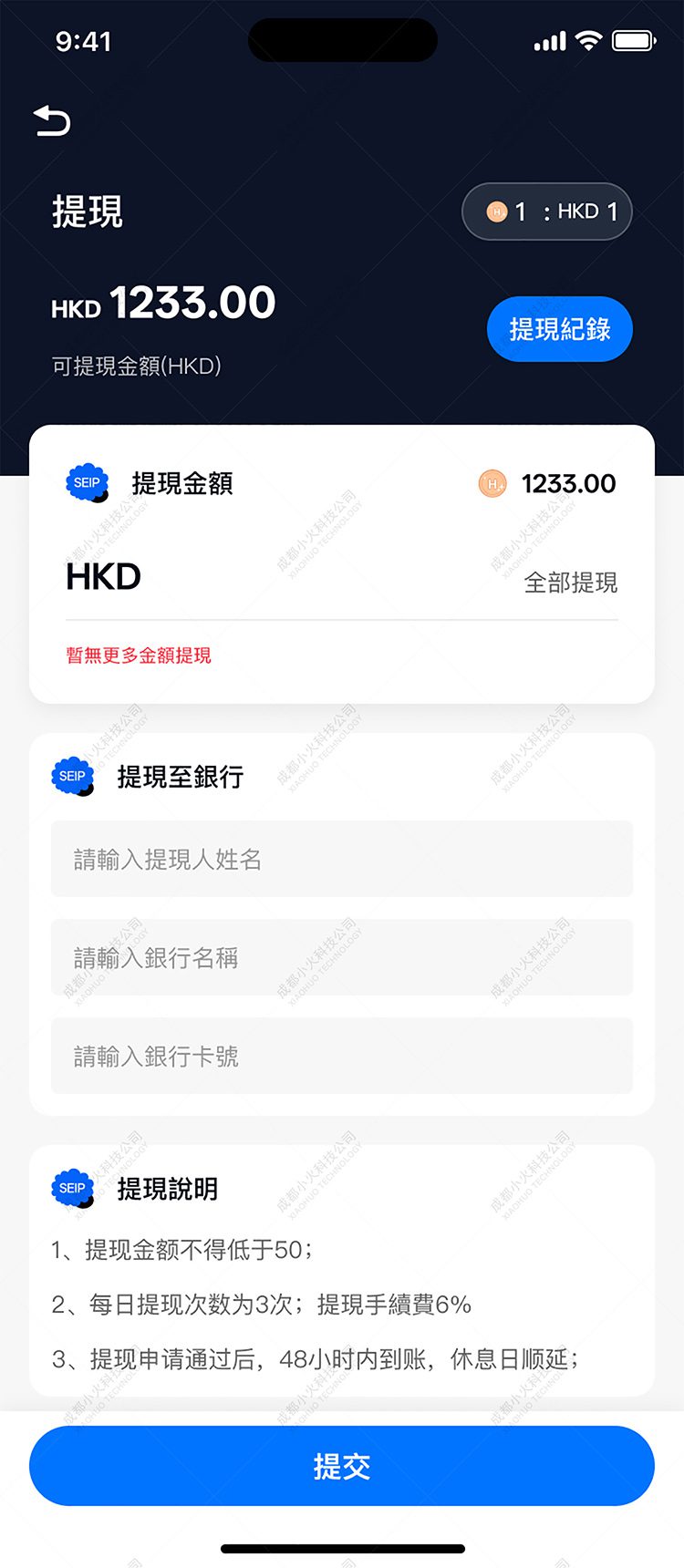Tap the 1233.00 amount in the withdrawal card
Image resolution: width=684 pixels, height=1568 pixels.
[568, 484]
